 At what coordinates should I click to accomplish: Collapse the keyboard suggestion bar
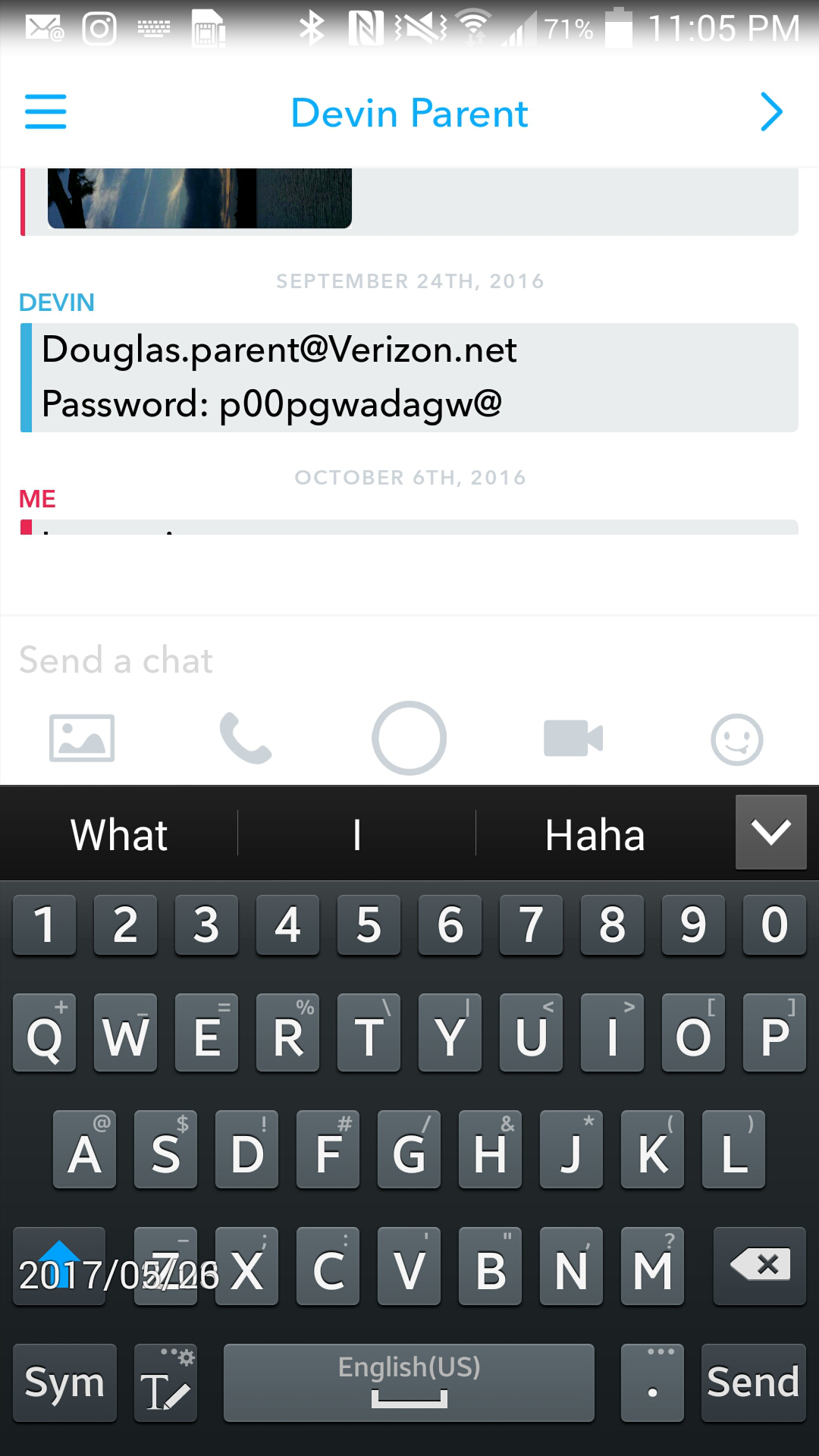pyautogui.click(x=770, y=832)
